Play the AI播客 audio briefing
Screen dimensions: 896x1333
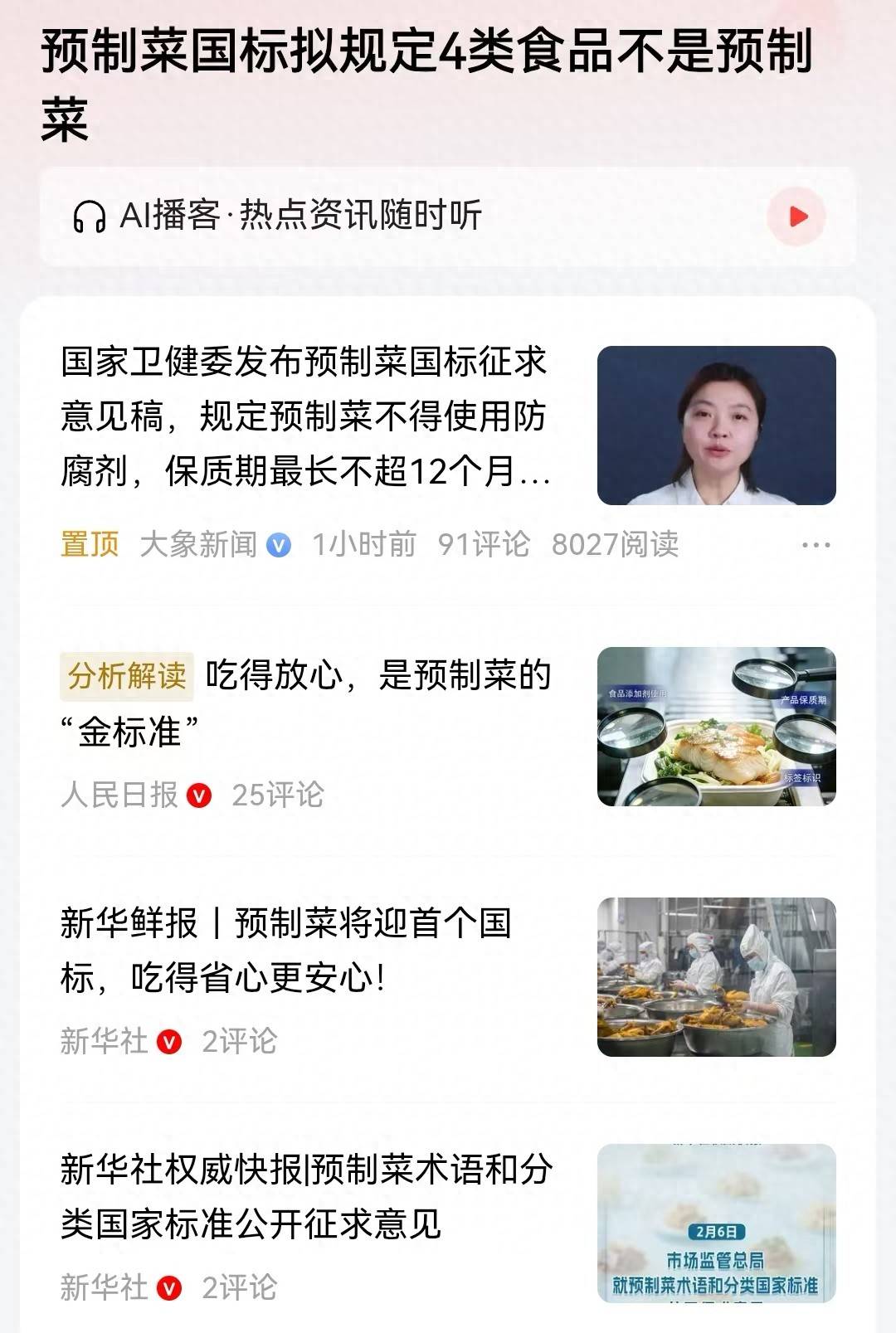796,217
